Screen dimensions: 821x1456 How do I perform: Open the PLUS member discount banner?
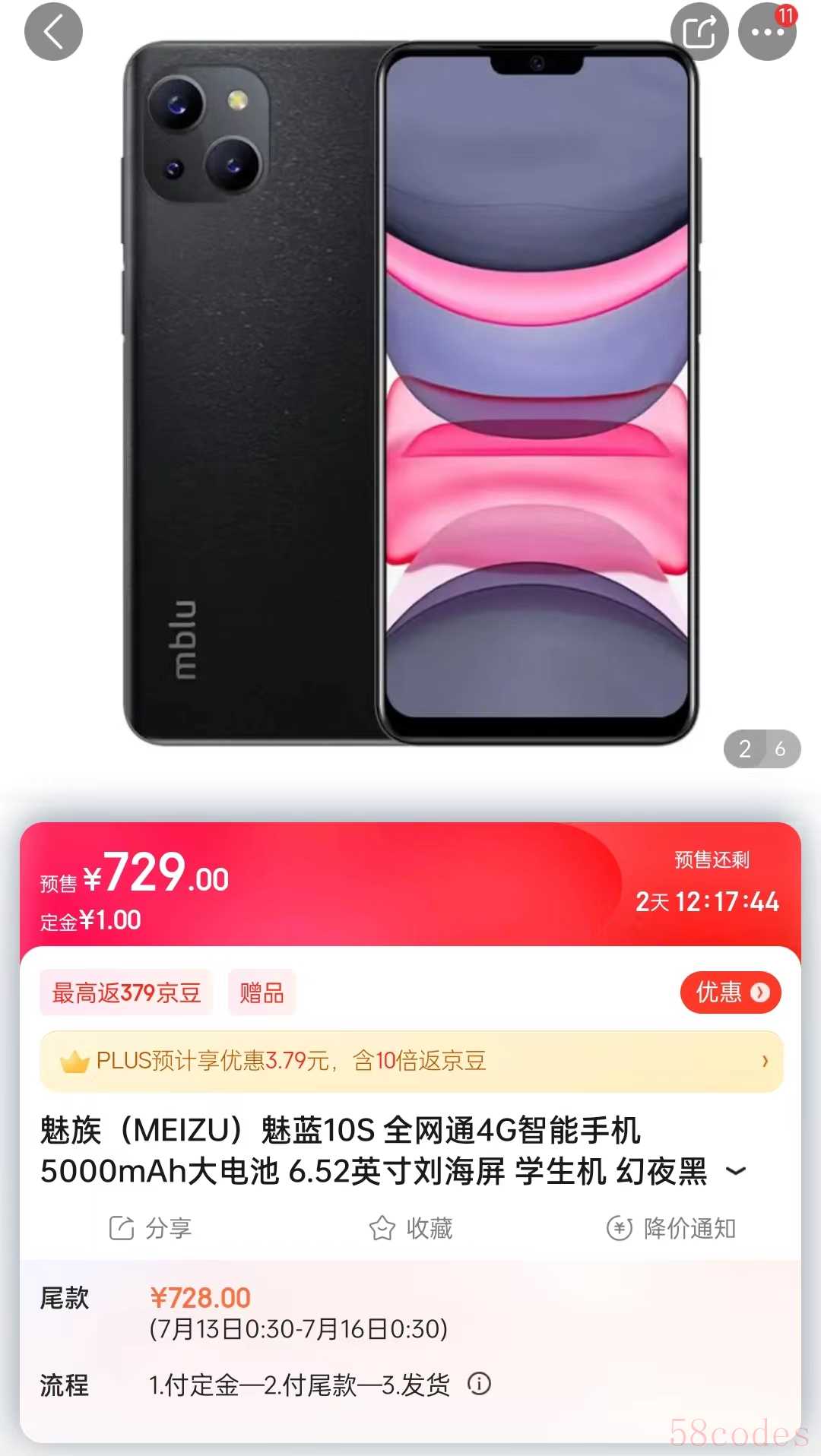[410, 1061]
